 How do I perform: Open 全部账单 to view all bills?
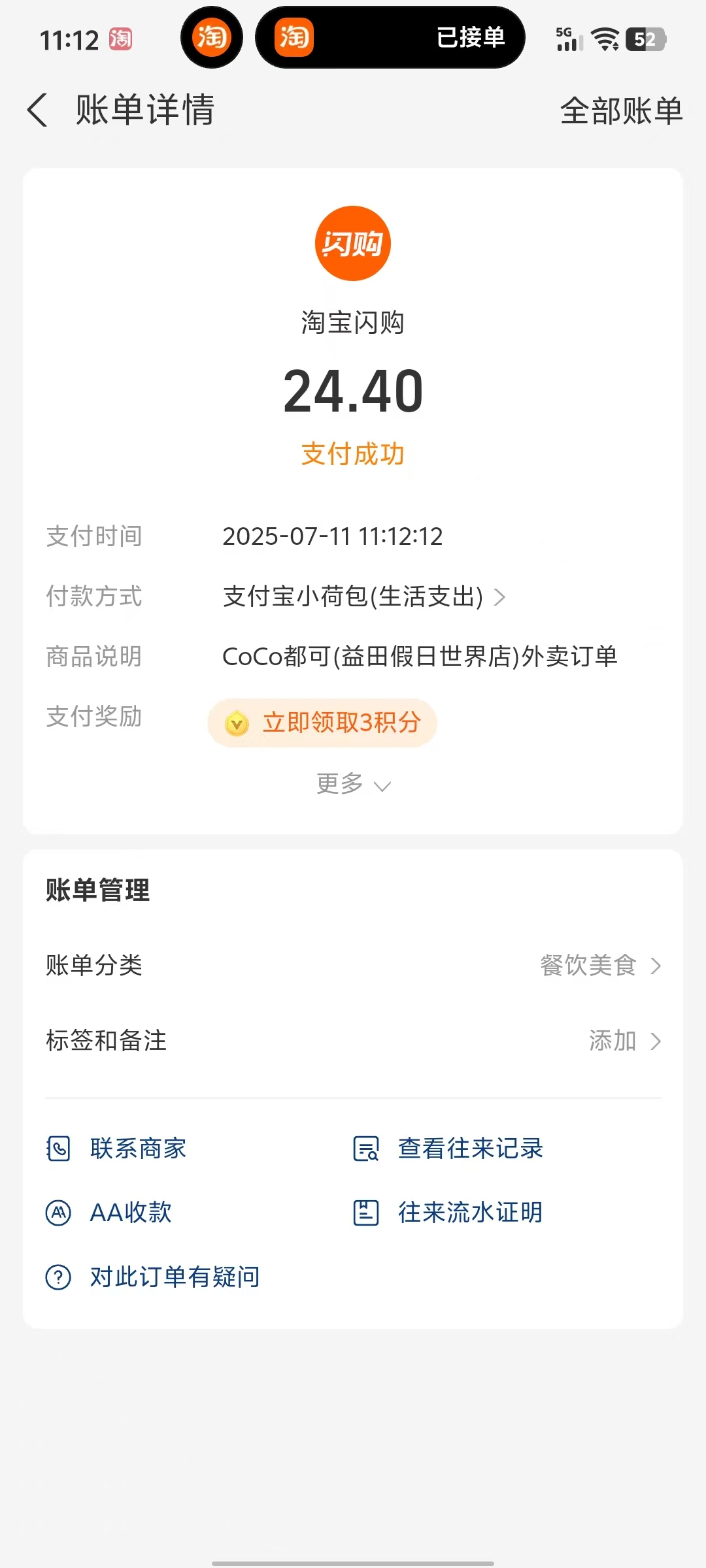pyautogui.click(x=621, y=110)
